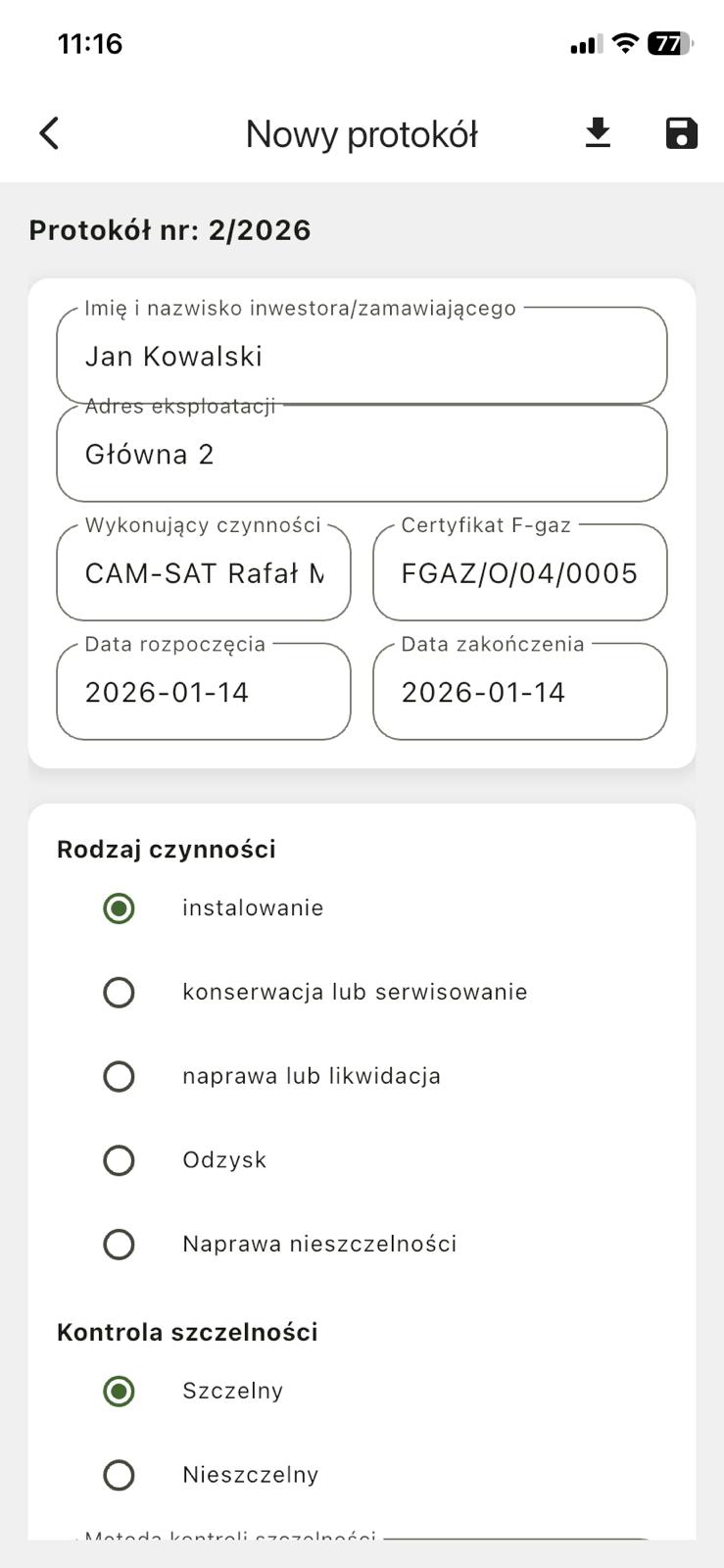Select naprawa lub likwidacja option
Image resolution: width=724 pixels, height=1568 pixels.
(x=119, y=1076)
